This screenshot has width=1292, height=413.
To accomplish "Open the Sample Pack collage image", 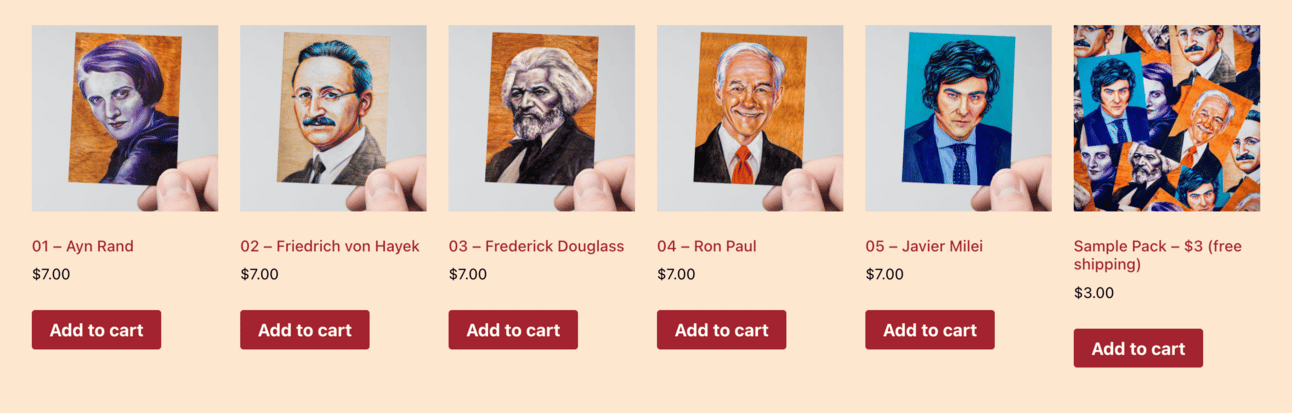I will click(x=1166, y=118).
